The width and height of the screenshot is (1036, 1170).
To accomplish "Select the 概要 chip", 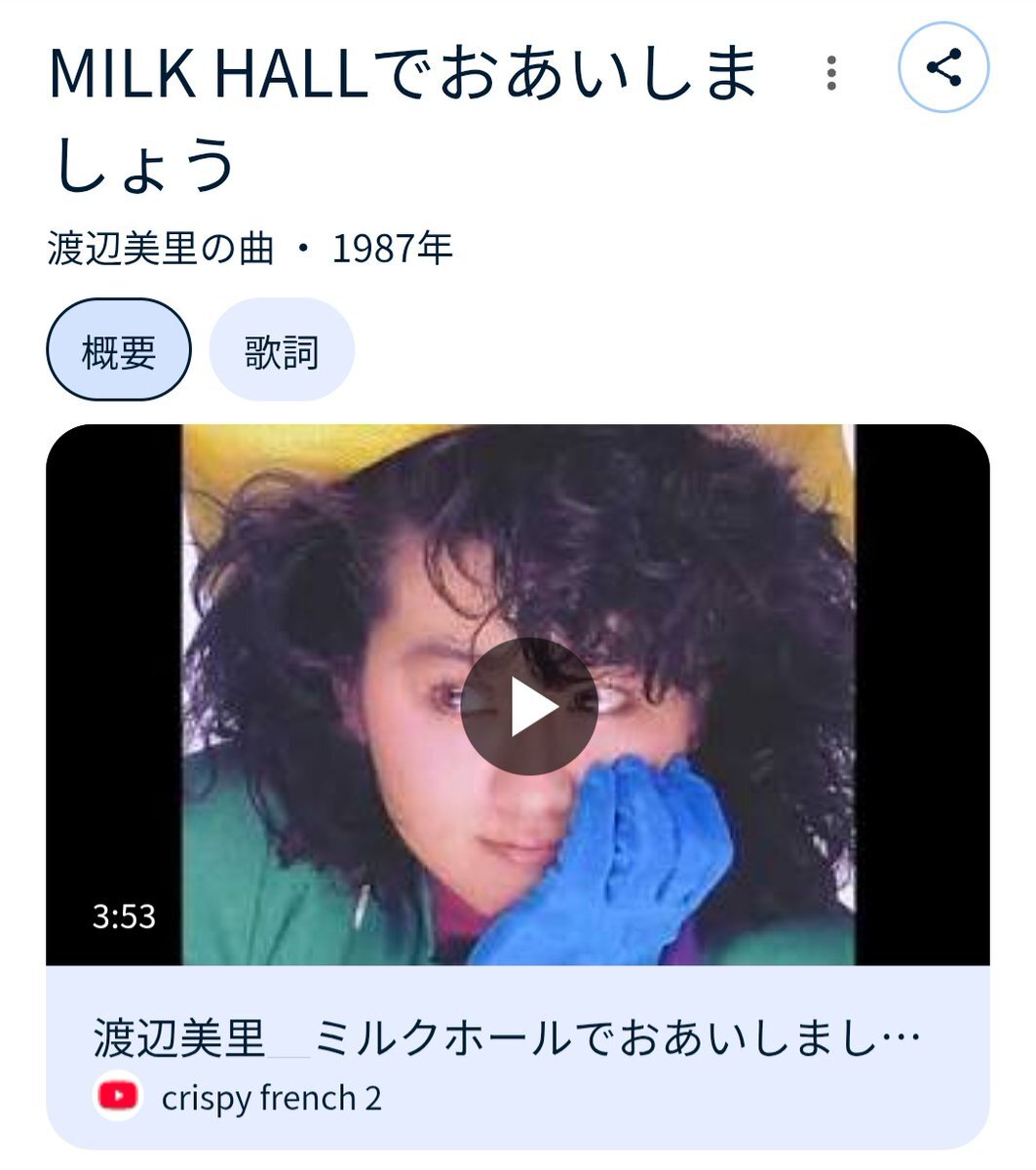I will coord(119,350).
